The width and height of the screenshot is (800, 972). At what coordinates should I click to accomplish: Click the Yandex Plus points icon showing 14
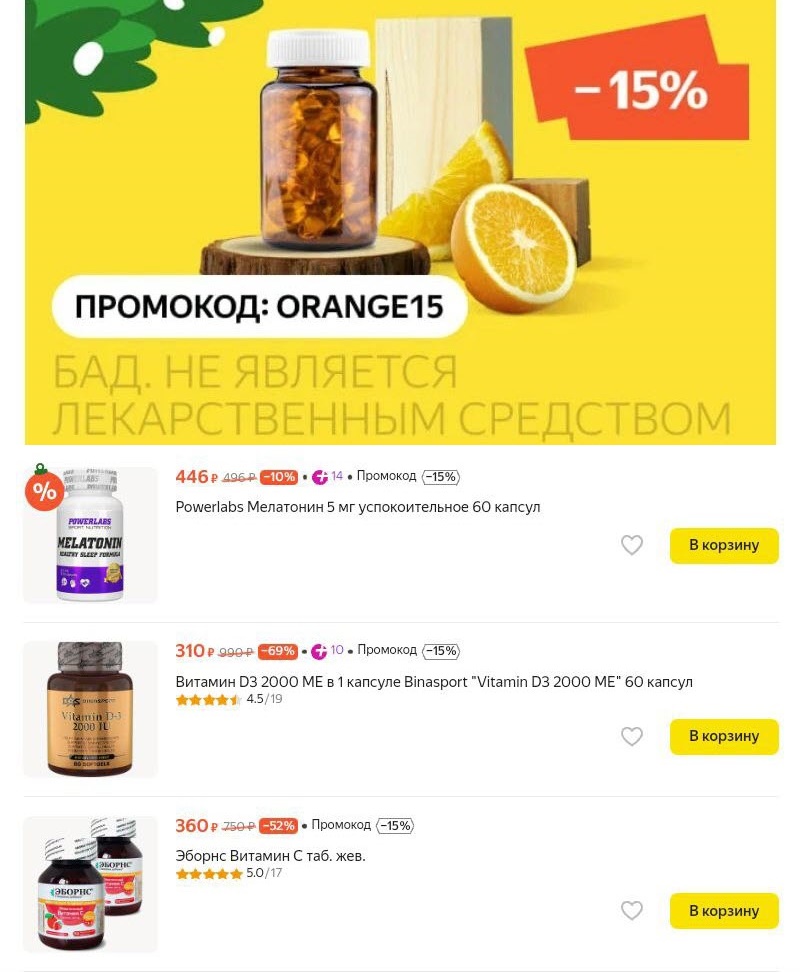click(320, 477)
